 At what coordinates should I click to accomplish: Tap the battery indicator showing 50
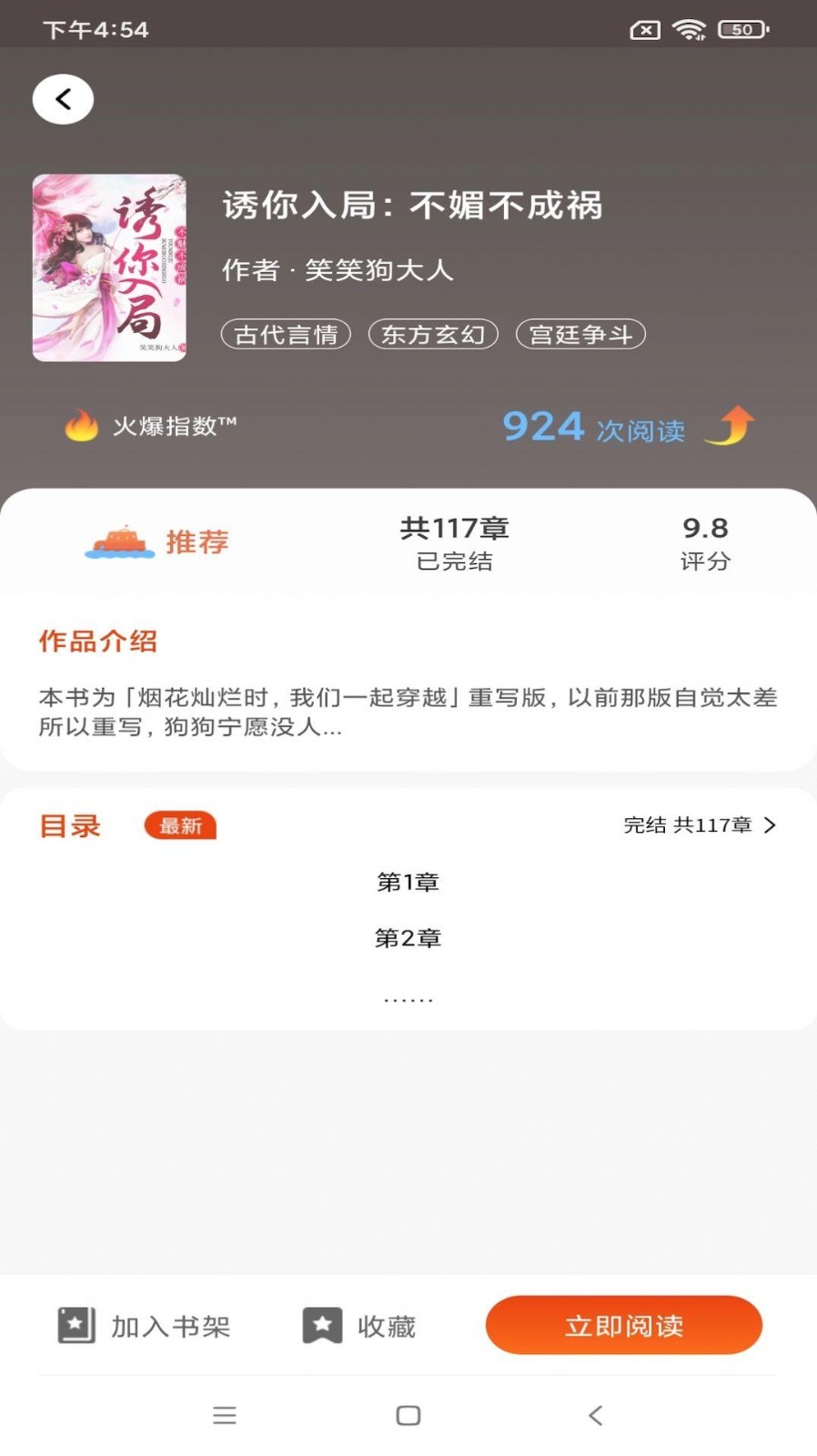(x=741, y=28)
